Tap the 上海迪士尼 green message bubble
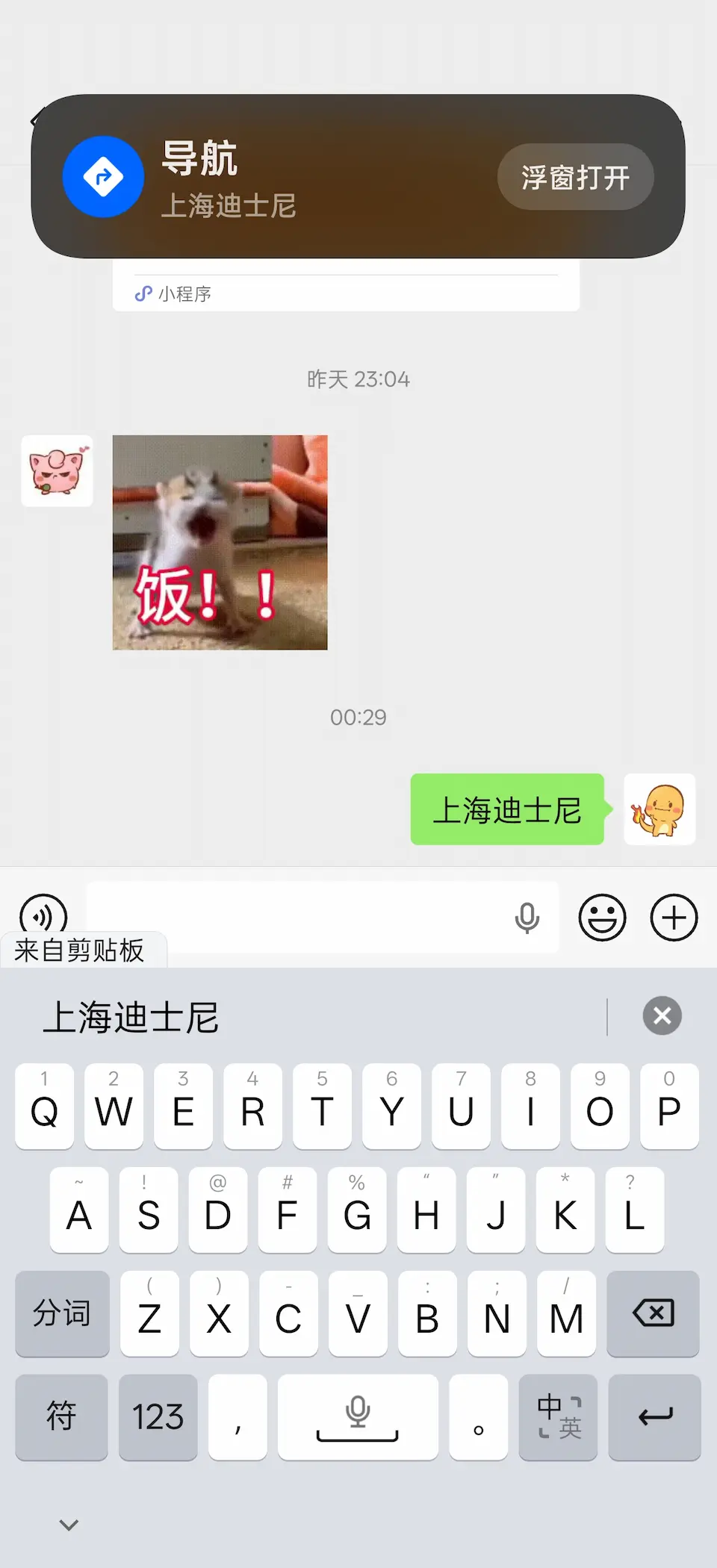 coord(508,809)
